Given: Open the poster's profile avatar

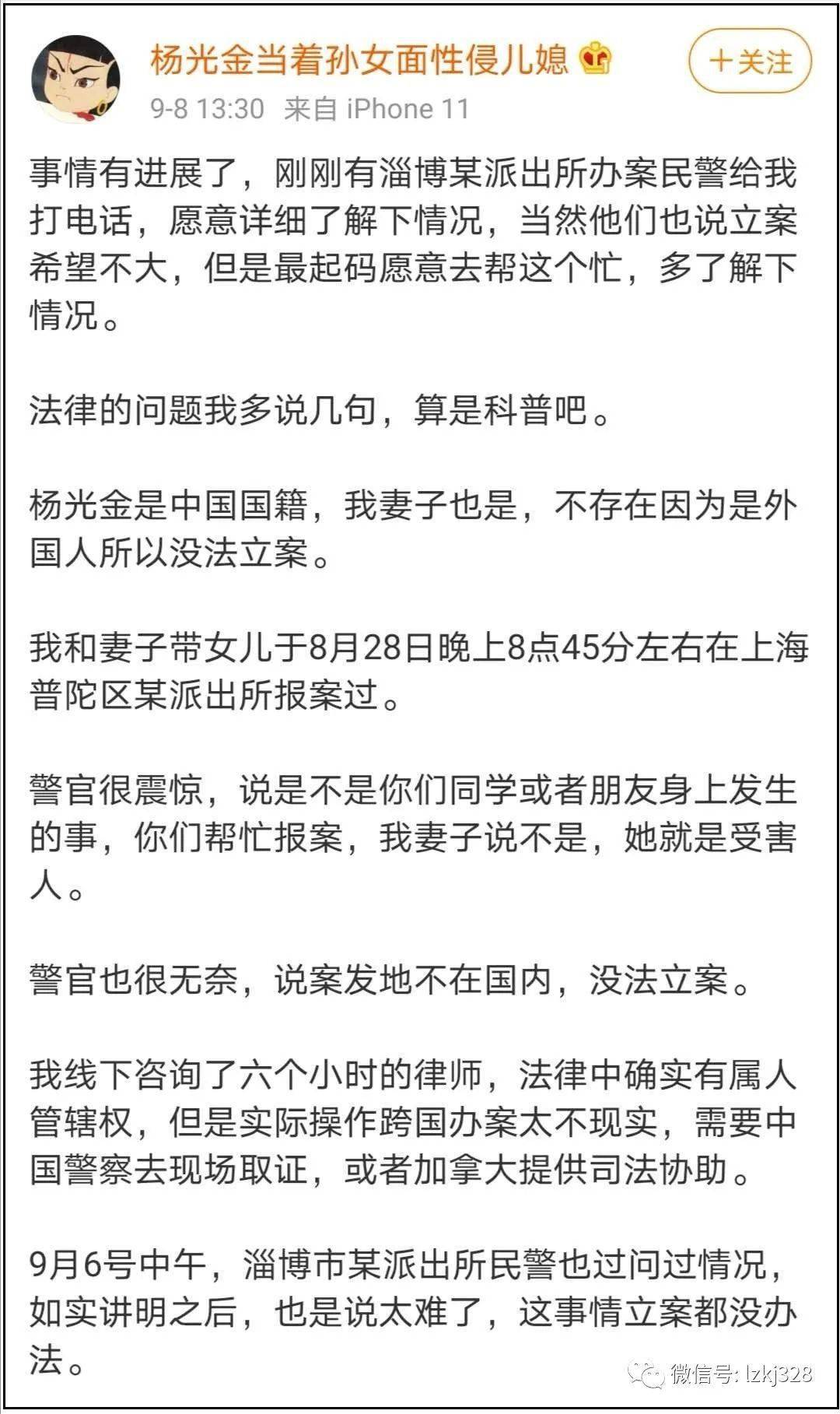Looking at the screenshot, I should [x=77, y=79].
